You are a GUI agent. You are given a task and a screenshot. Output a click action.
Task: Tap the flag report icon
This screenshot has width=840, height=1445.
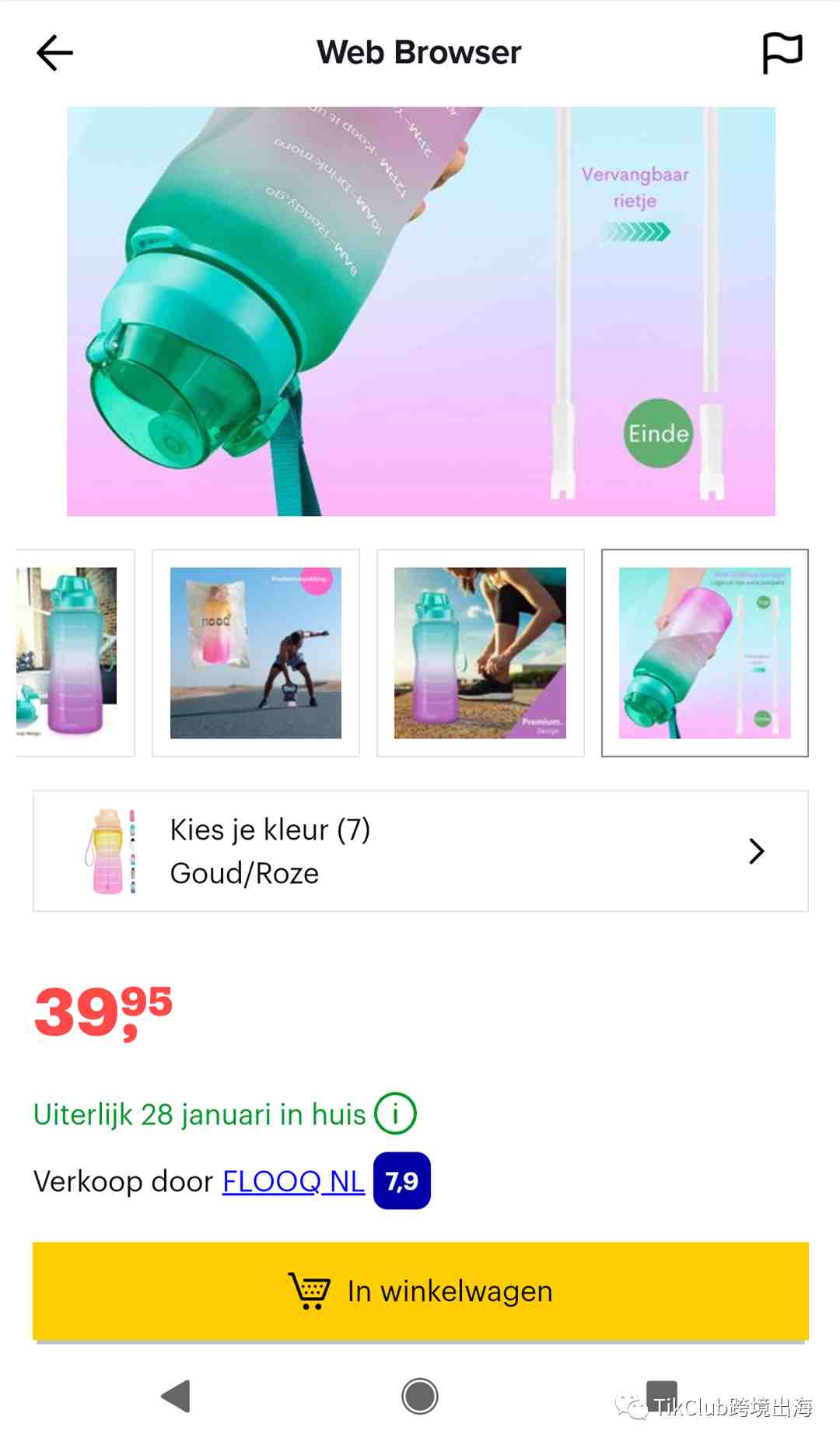(x=782, y=53)
